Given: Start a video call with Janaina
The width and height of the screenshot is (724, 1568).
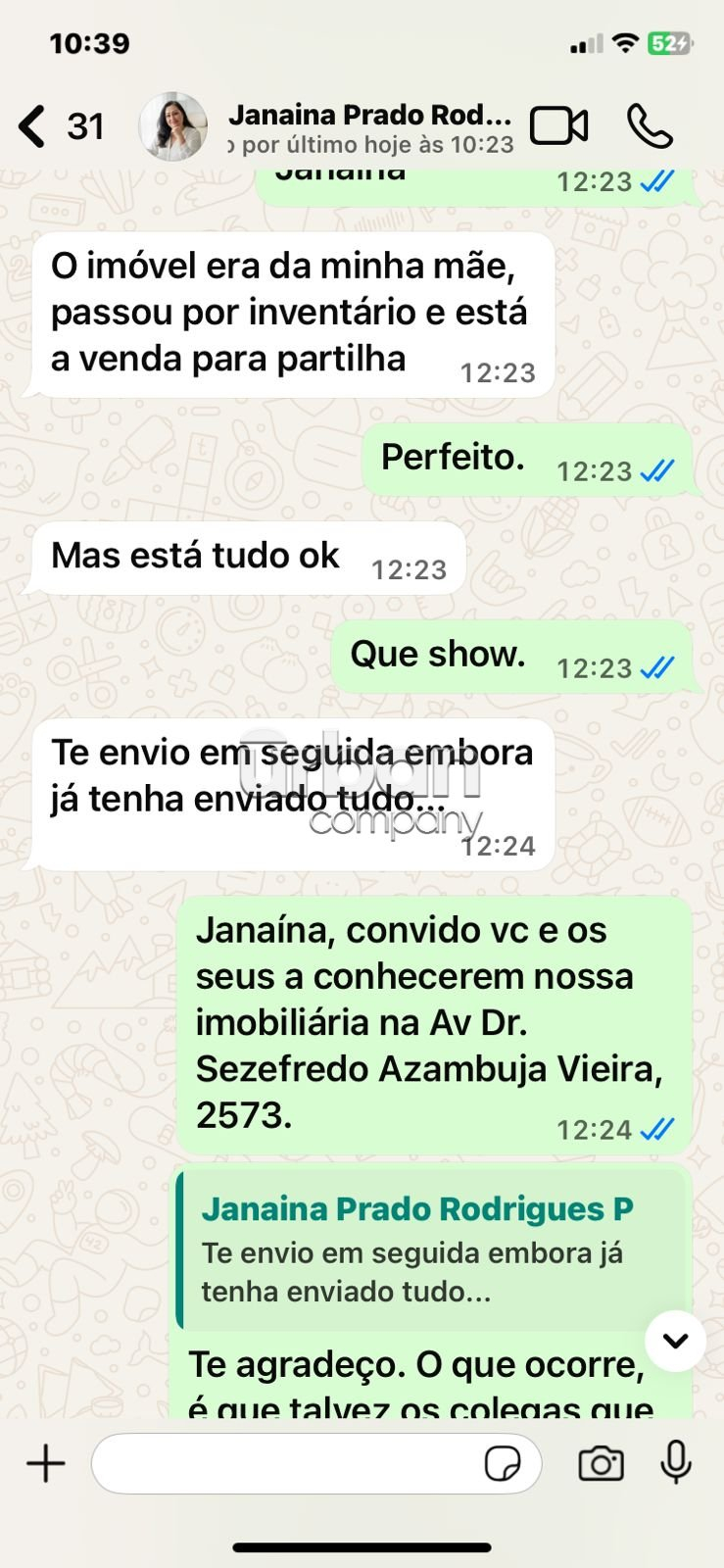Looking at the screenshot, I should tap(558, 127).
